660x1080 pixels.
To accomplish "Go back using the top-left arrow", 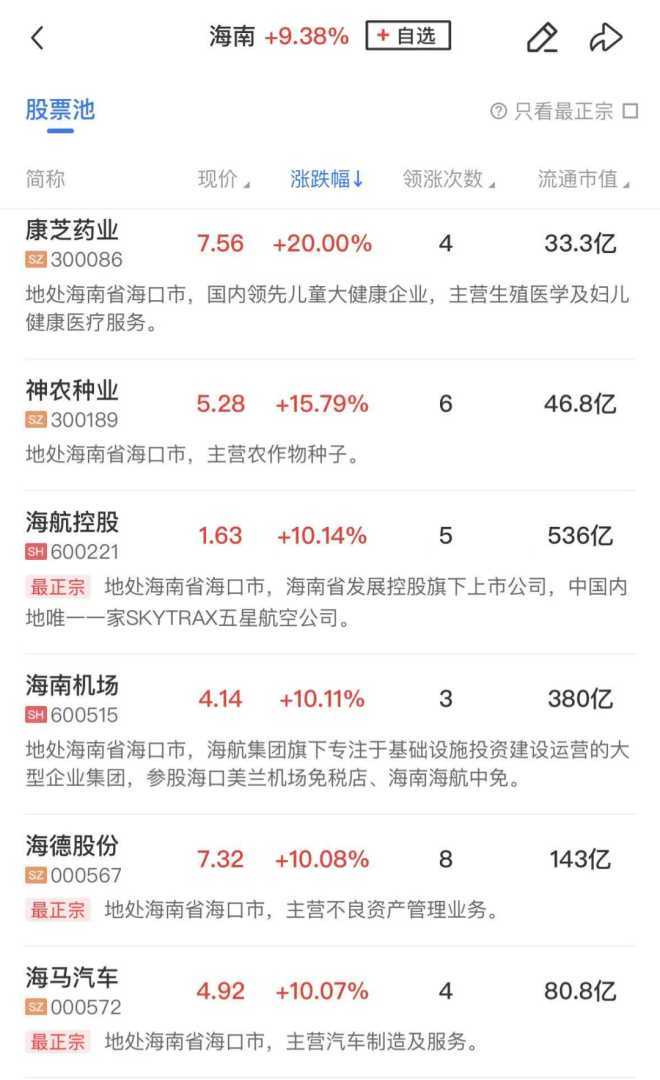I will click(38, 38).
